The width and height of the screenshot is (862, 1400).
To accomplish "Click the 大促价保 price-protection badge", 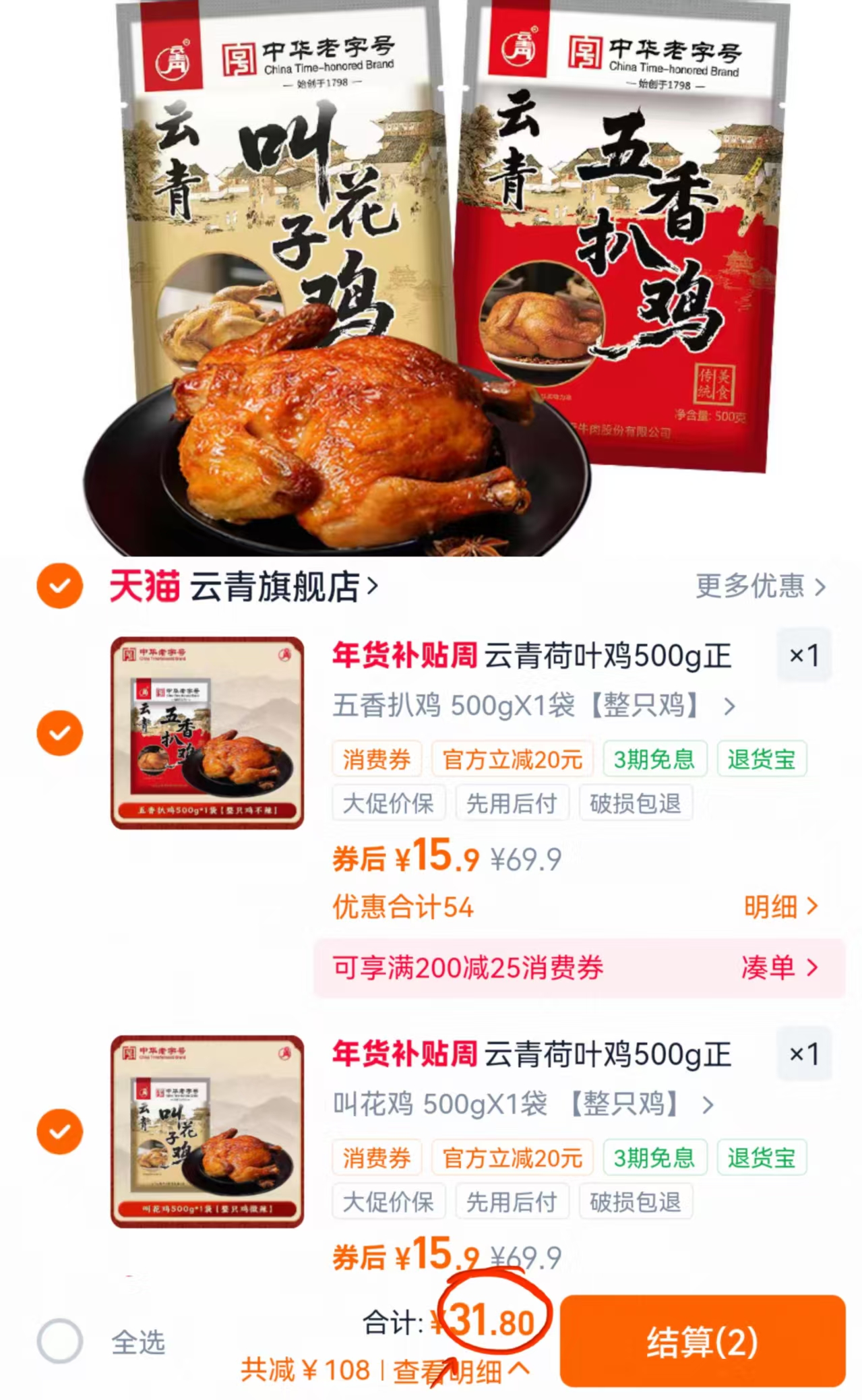I will 388,803.
